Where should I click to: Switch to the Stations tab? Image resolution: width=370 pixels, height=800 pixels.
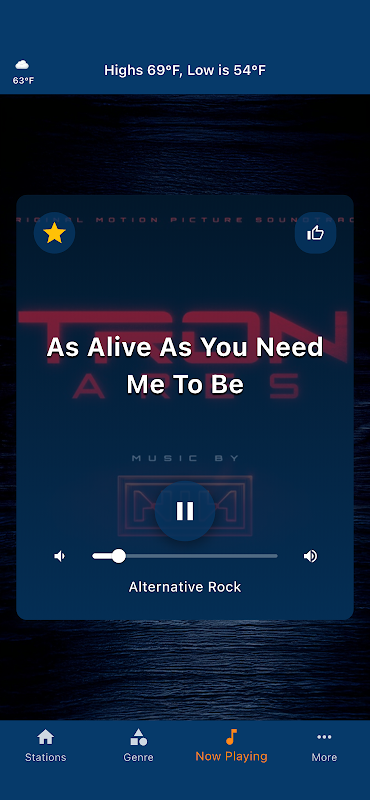[46, 746]
